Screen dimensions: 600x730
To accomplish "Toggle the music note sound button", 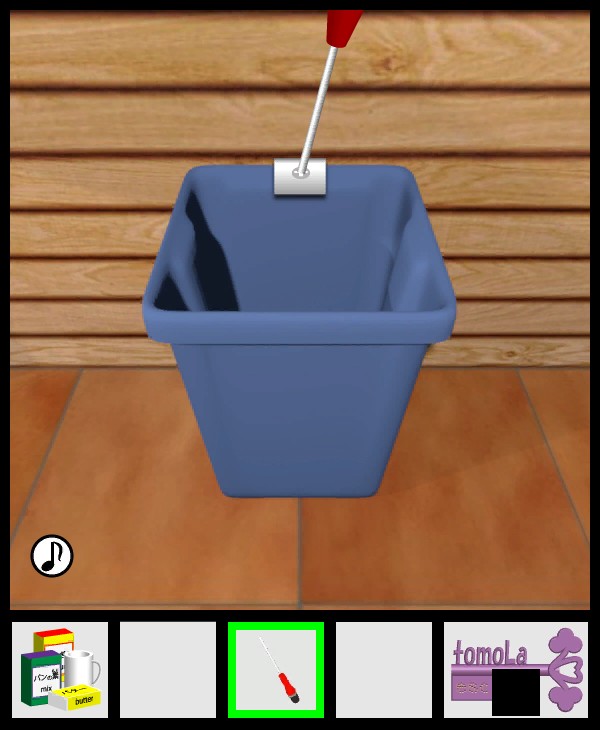I will pyautogui.click(x=52, y=556).
